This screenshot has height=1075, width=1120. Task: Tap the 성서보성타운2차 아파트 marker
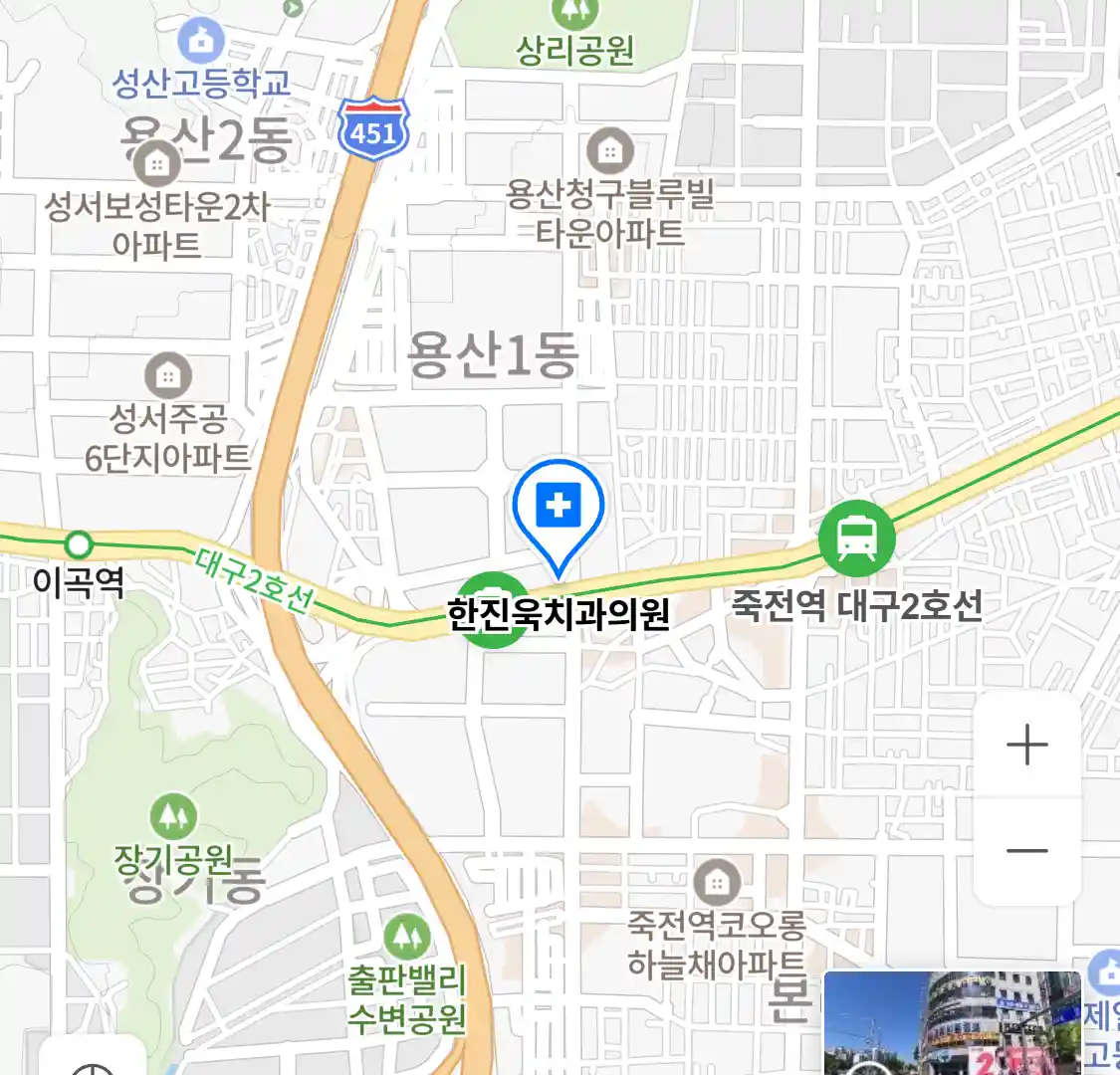[156, 164]
